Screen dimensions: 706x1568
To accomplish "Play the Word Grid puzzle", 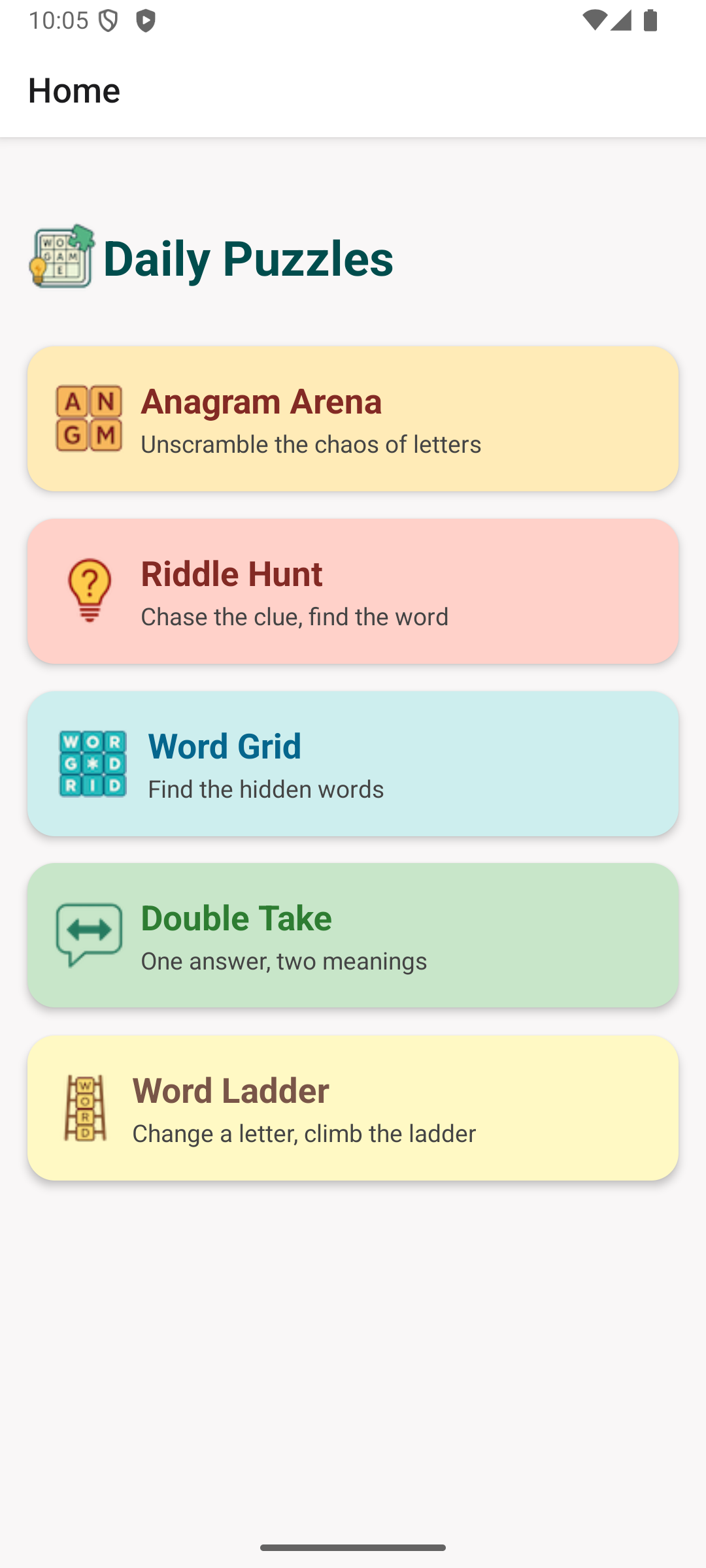I will point(353,764).
